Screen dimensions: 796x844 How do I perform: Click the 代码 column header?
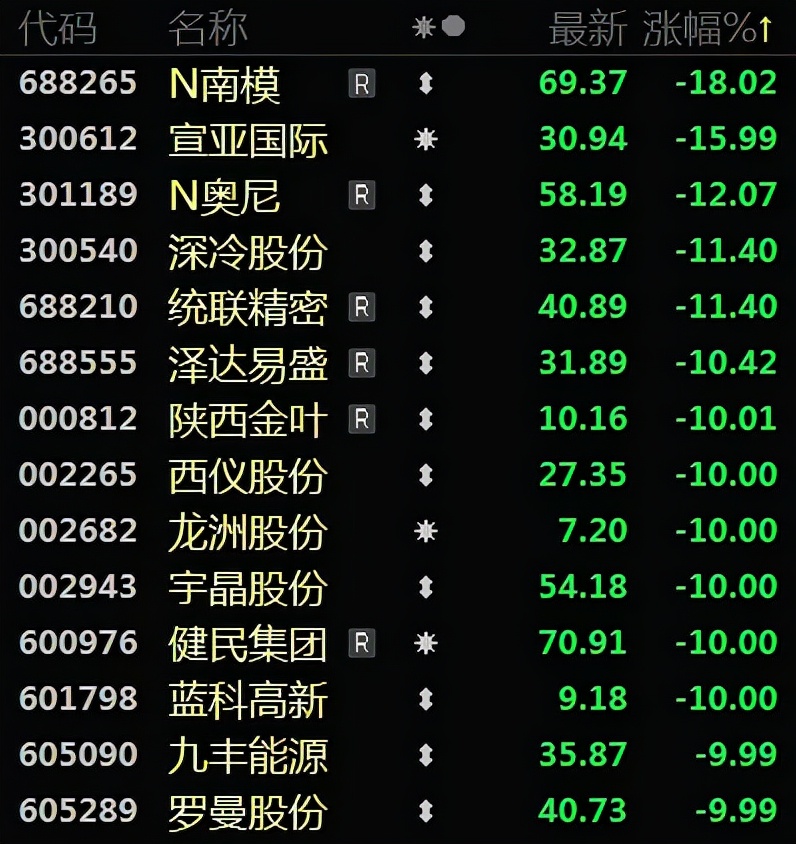tap(58, 25)
